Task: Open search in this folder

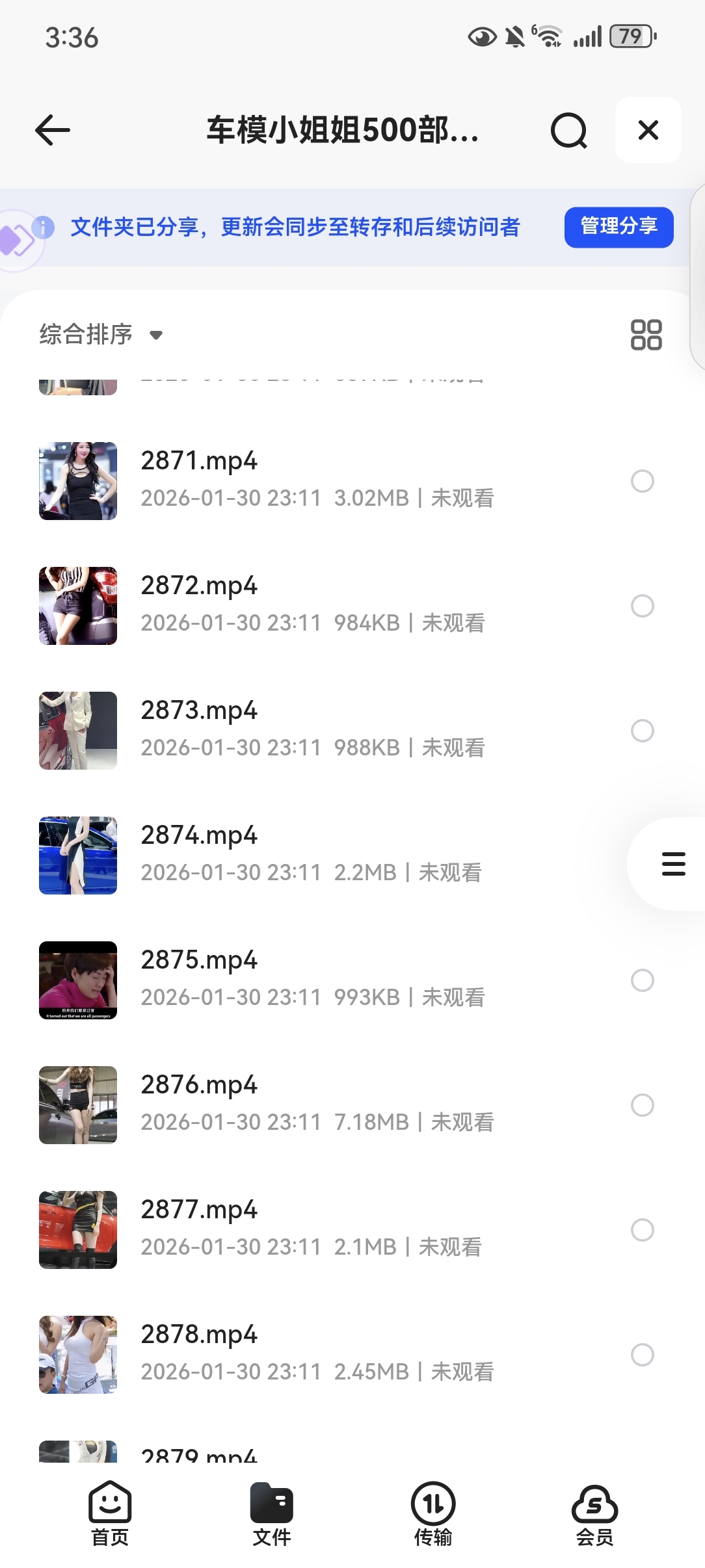Action: (x=568, y=131)
